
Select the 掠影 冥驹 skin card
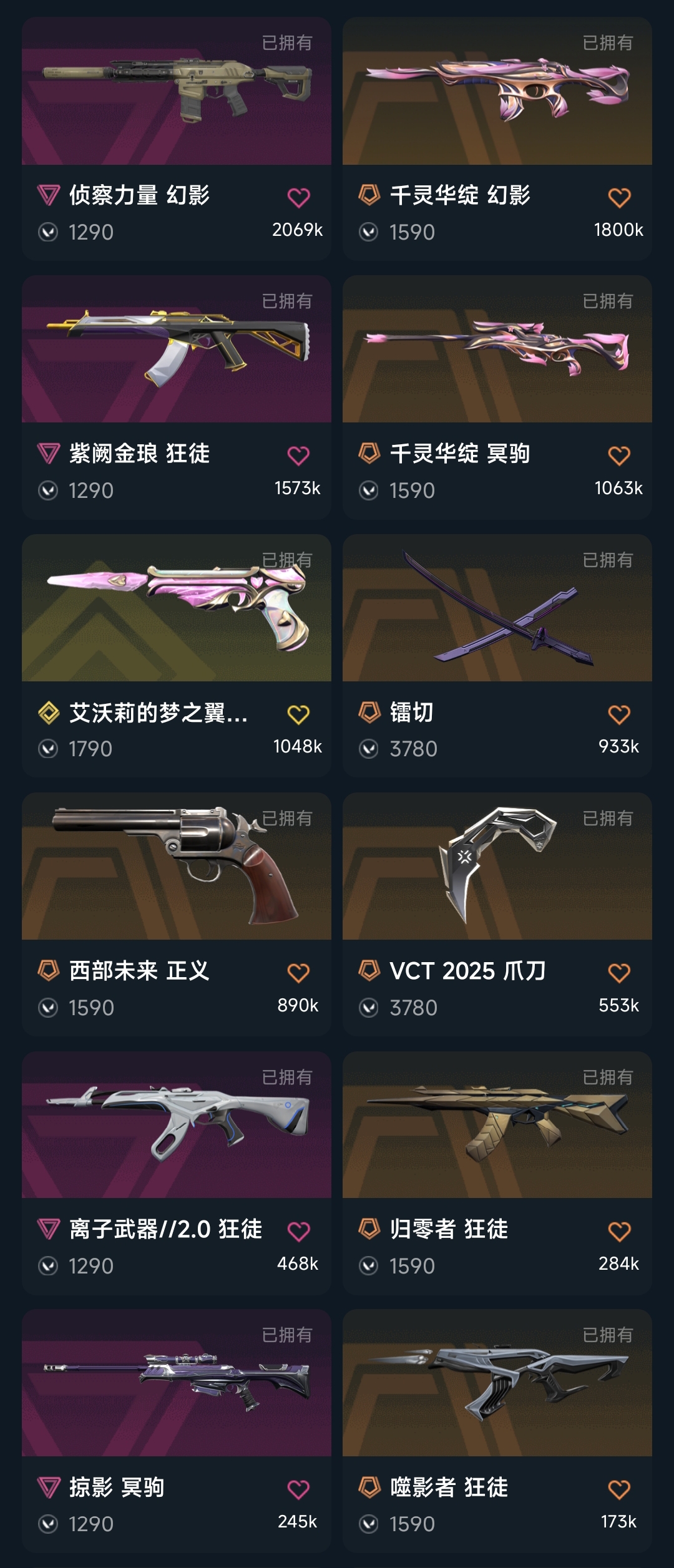(x=177, y=1431)
